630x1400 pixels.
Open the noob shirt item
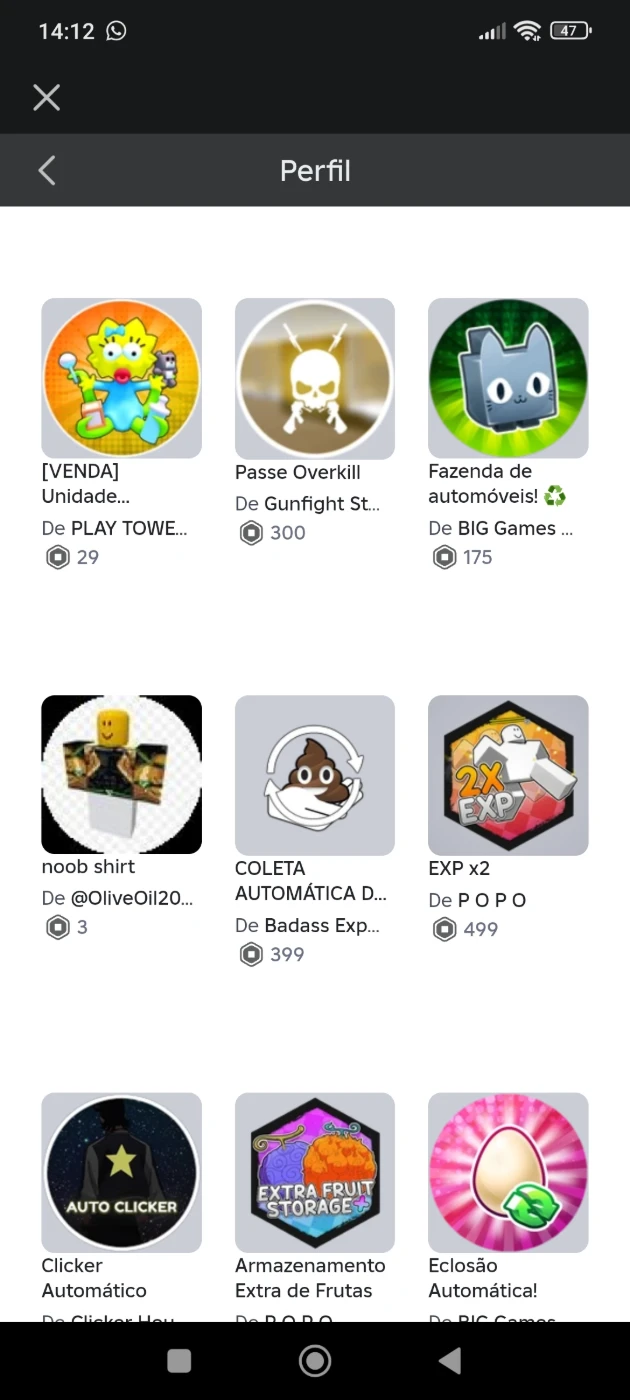[121, 775]
